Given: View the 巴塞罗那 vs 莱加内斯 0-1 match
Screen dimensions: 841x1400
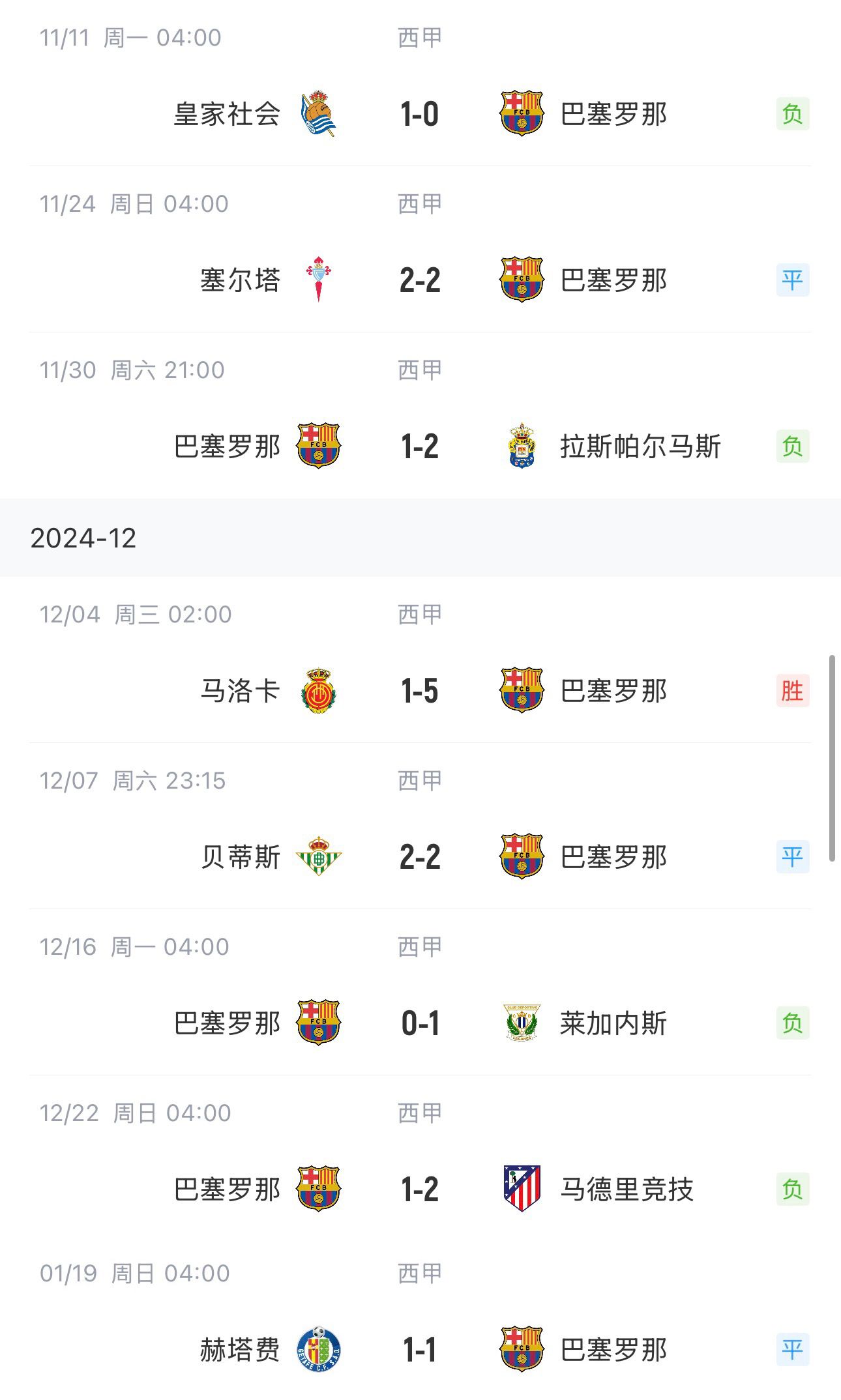Looking at the screenshot, I should 420,1023.
